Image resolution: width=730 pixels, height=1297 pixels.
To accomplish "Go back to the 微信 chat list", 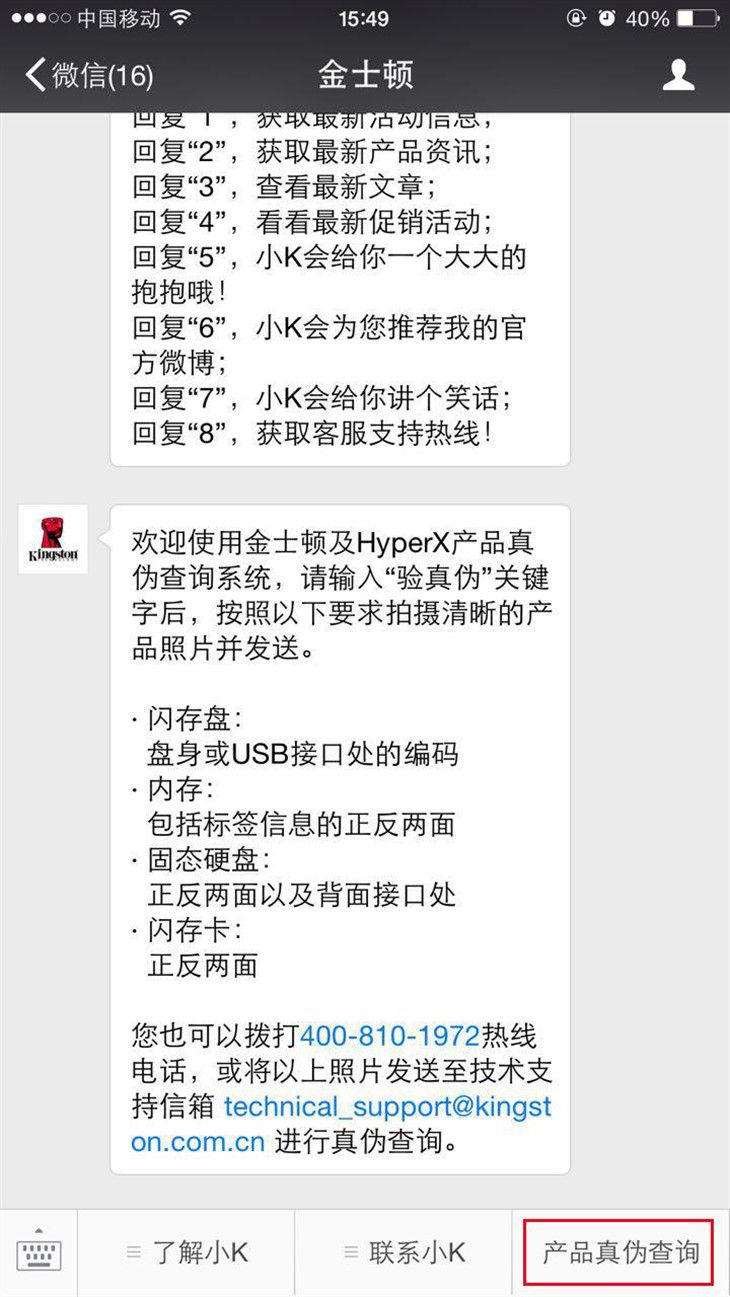I will (88, 75).
